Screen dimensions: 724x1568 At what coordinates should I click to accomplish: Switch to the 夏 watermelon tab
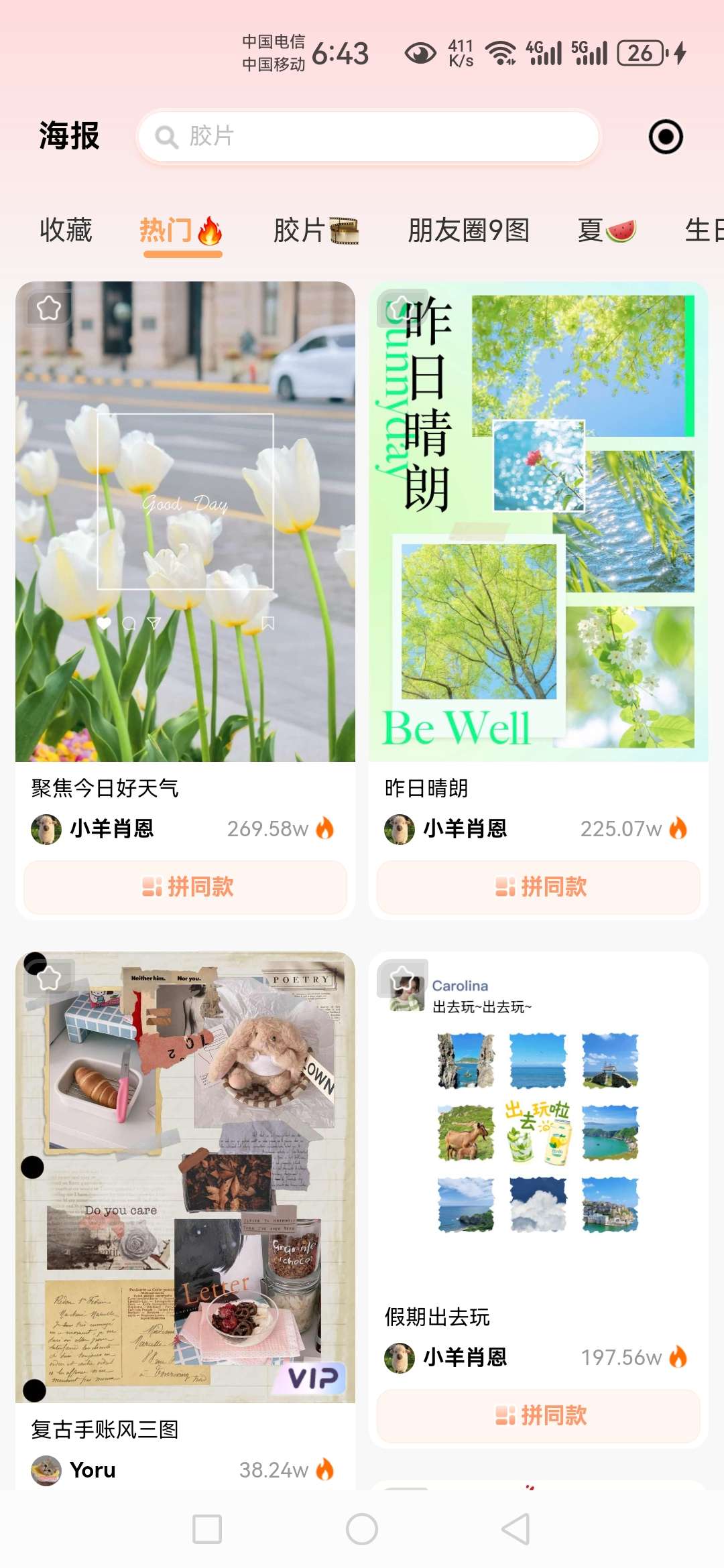pyautogui.click(x=606, y=231)
